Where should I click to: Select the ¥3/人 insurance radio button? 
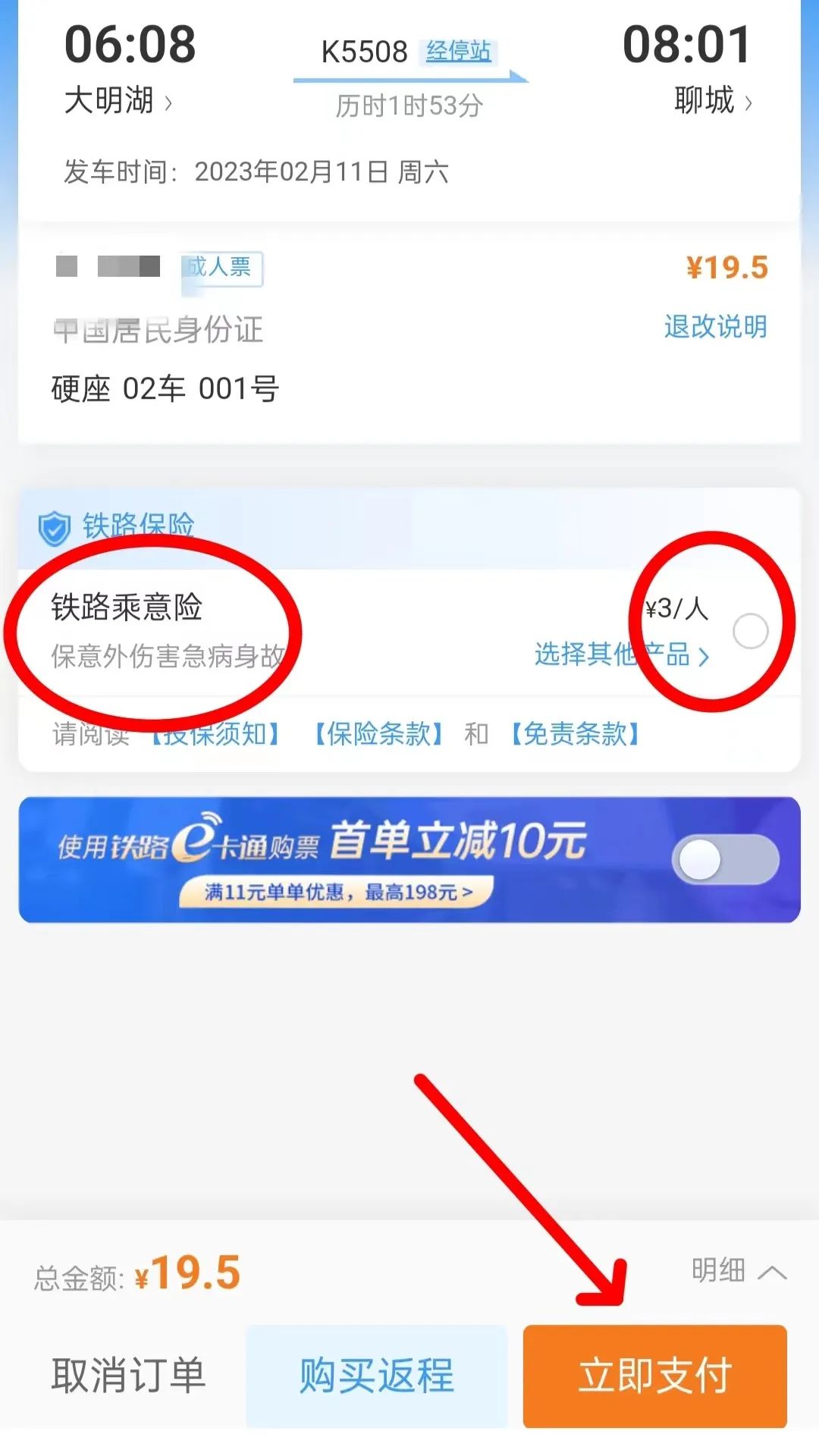point(750,631)
